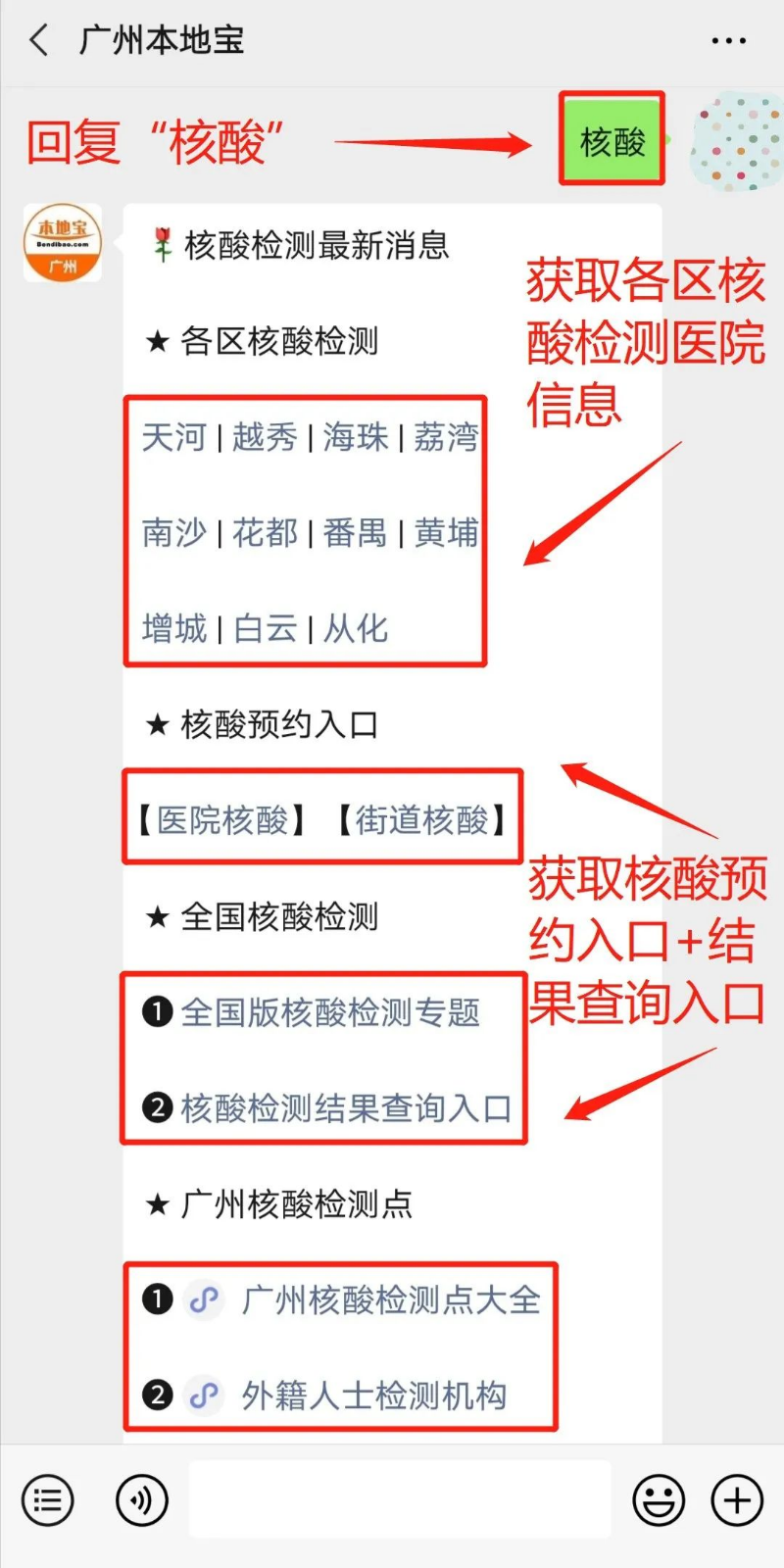Open the 白云 district link
This screenshot has width=784, height=1568.
pyautogui.click(x=265, y=629)
